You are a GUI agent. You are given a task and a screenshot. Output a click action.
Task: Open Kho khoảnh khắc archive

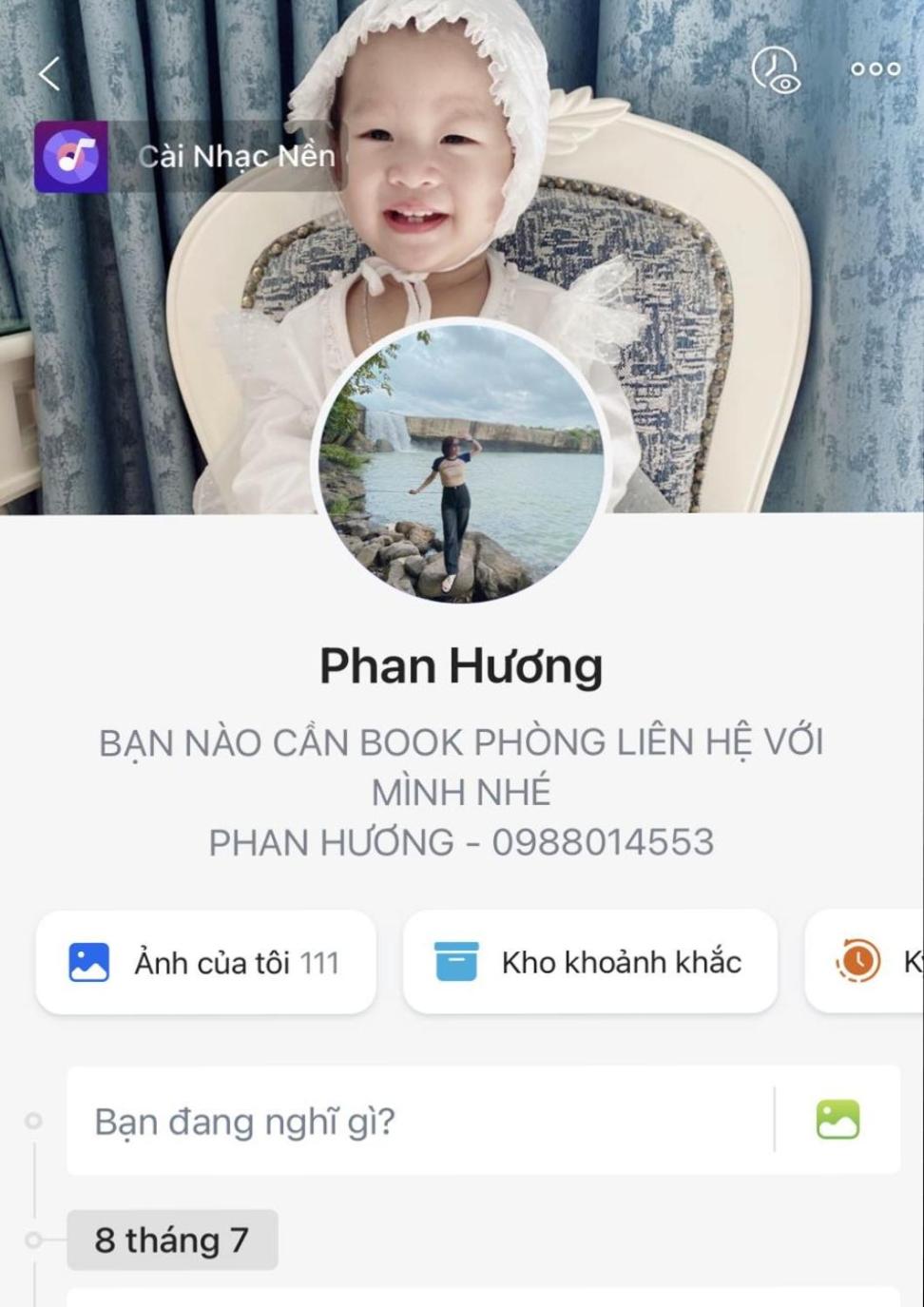(x=589, y=962)
